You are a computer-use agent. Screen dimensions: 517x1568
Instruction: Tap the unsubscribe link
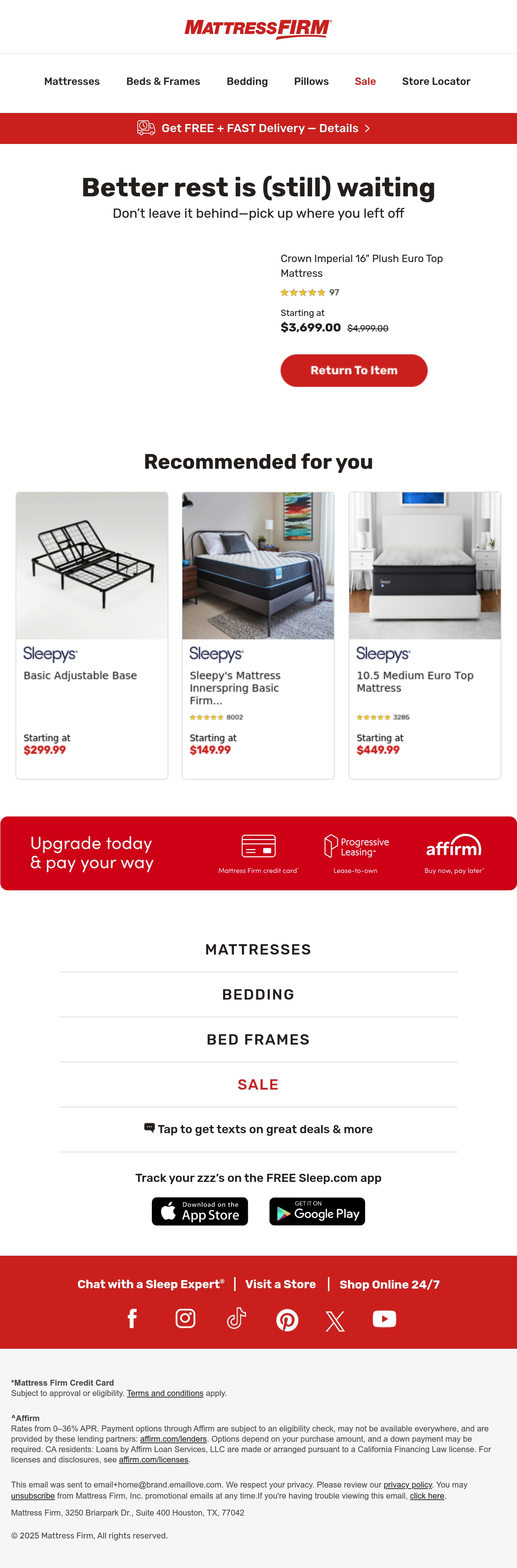click(33, 1496)
